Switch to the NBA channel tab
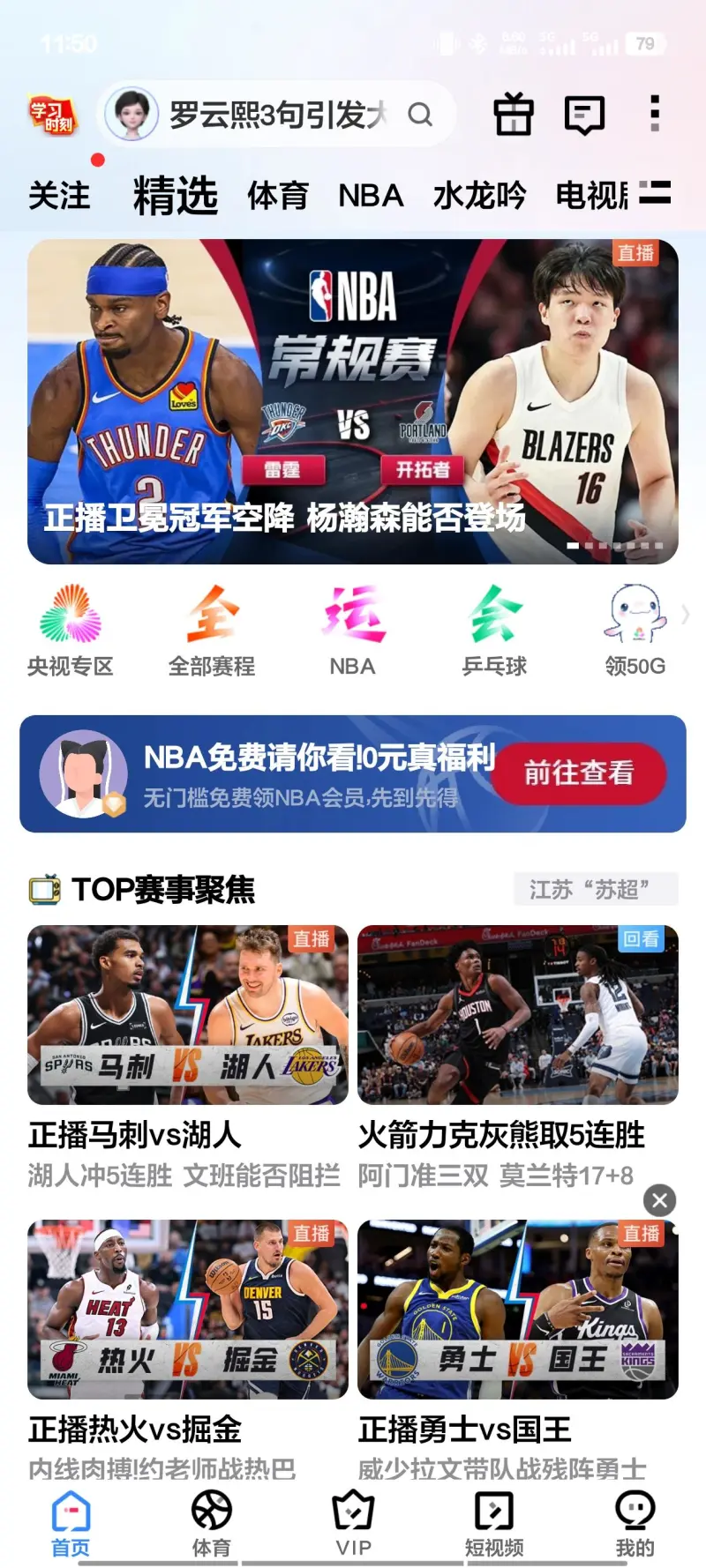Viewport: 706px width, 1568px height. (x=371, y=196)
